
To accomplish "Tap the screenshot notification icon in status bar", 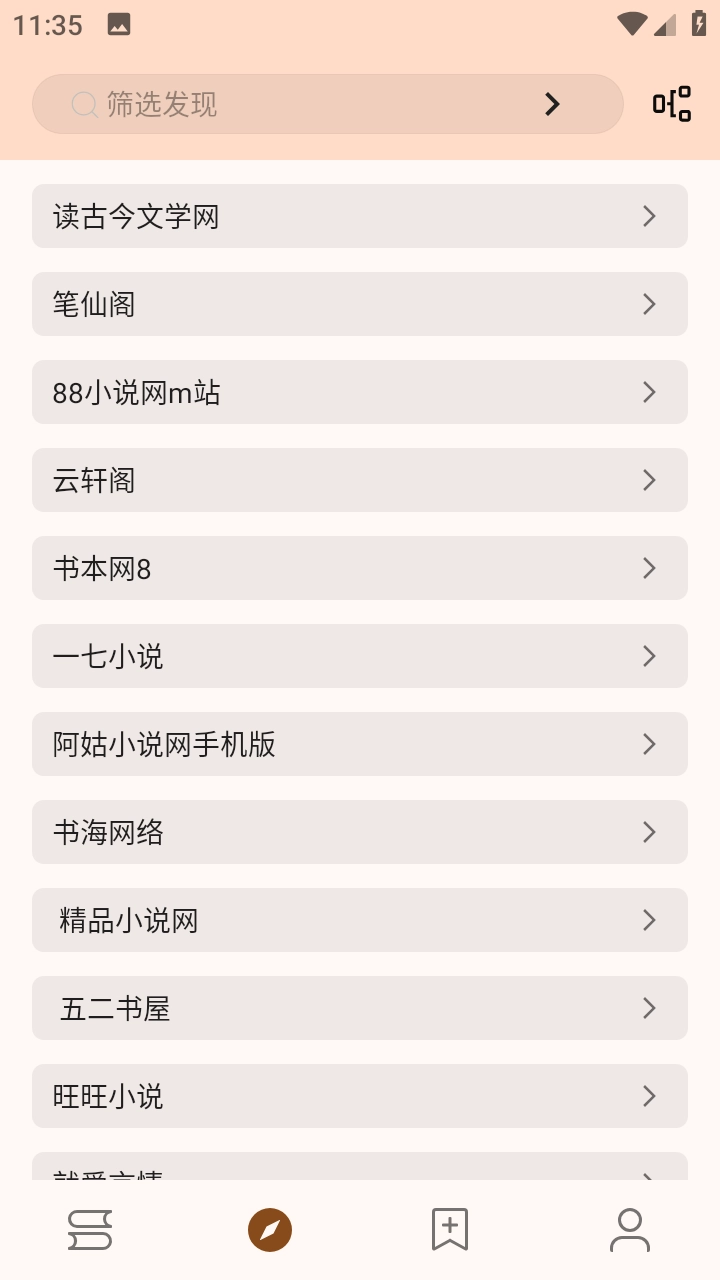I will tap(120, 24).
